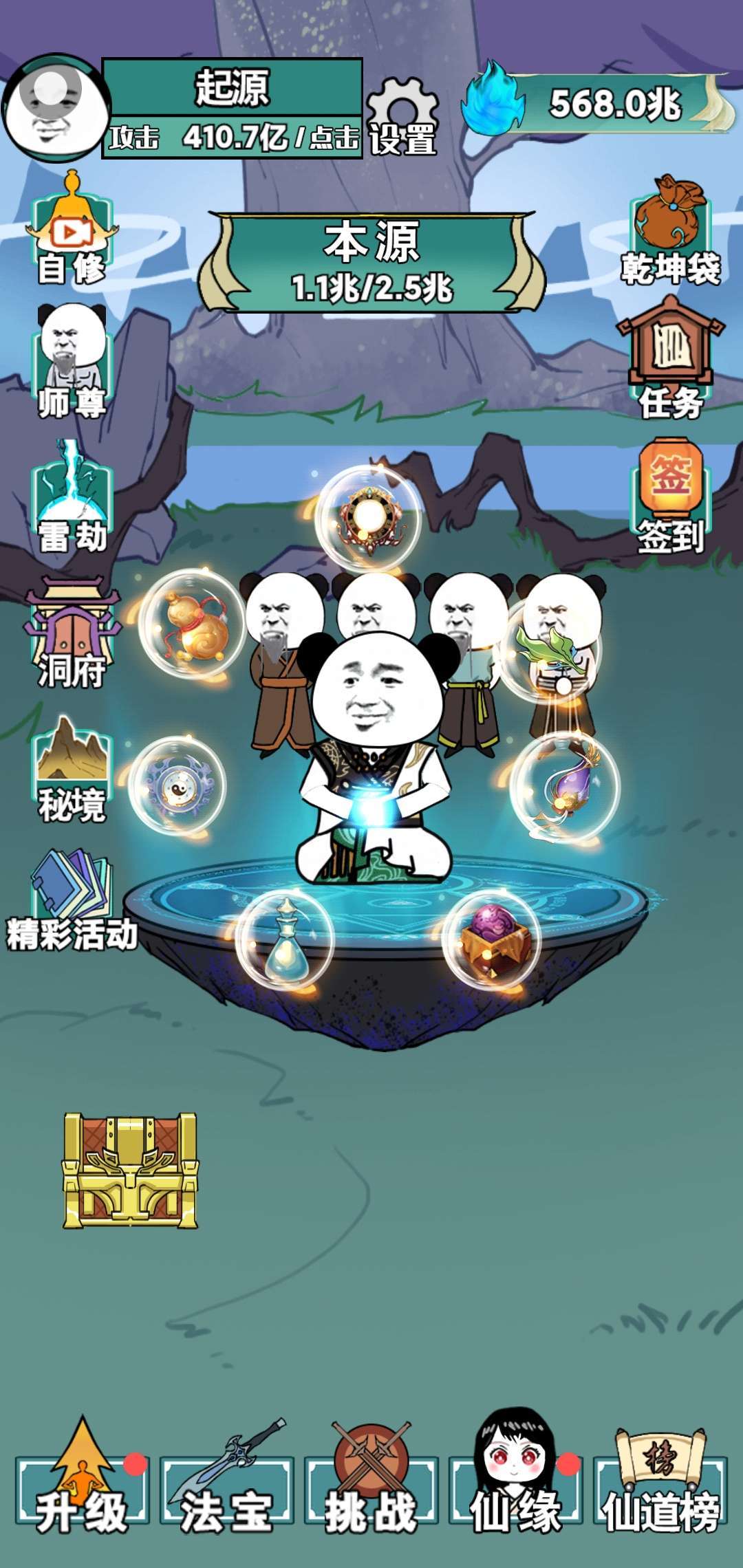This screenshot has height=1568, width=743.
Task: Open 自修 auto-cultivation
Action: click(72, 228)
